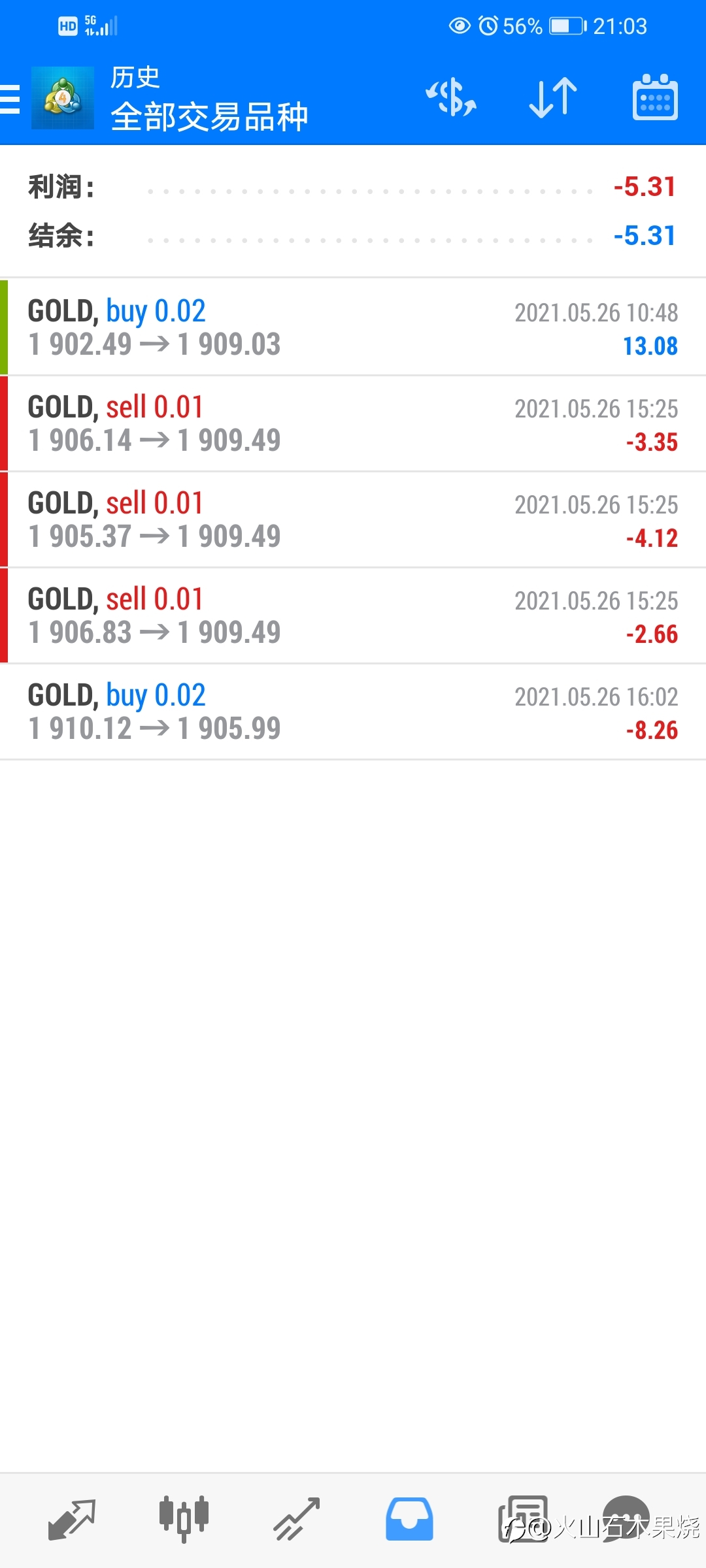This screenshot has width=706, height=1568.
Task: Open the symbol filter dollar icon
Action: click(x=451, y=98)
